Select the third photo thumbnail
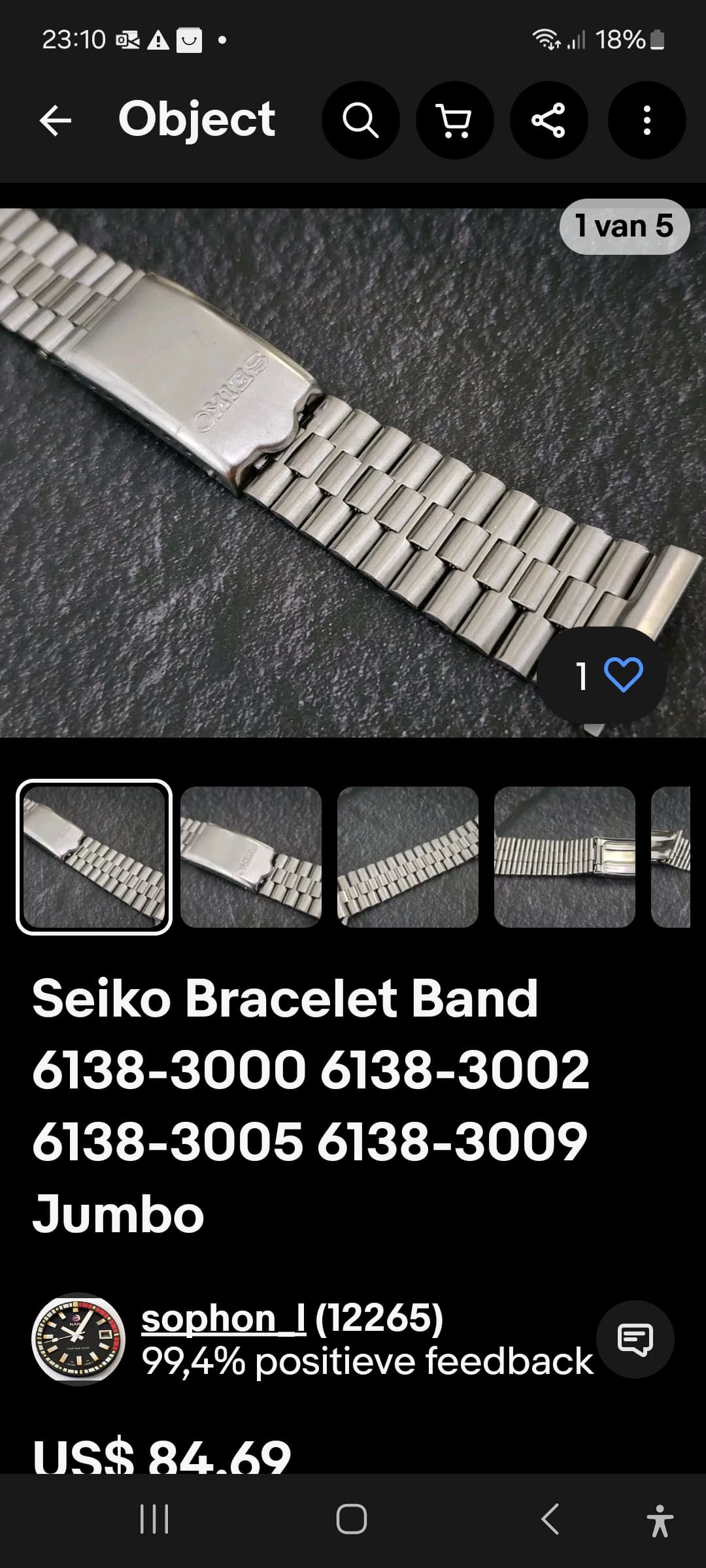The width and height of the screenshot is (706, 1568). 408,857
